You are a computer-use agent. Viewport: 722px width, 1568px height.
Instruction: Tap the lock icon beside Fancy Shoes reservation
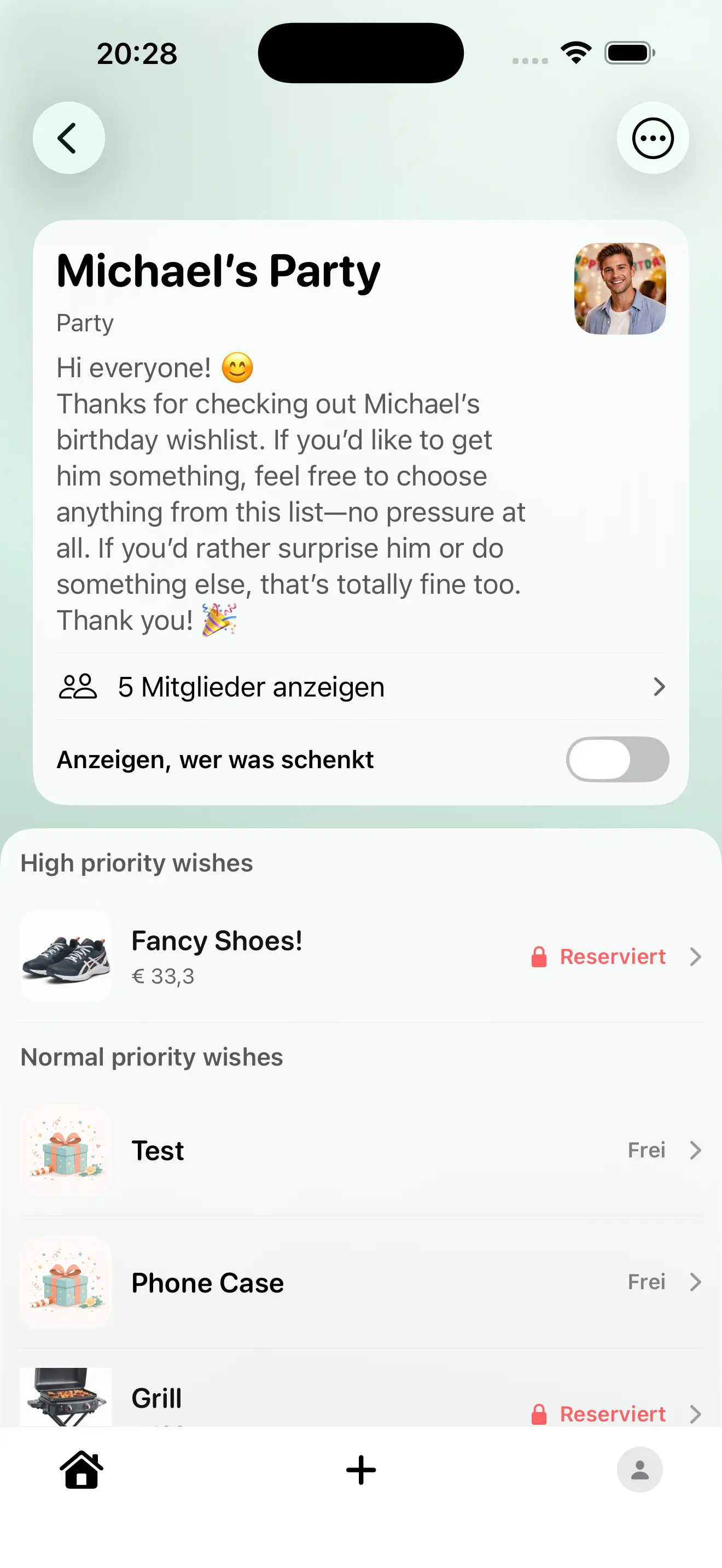(538, 956)
